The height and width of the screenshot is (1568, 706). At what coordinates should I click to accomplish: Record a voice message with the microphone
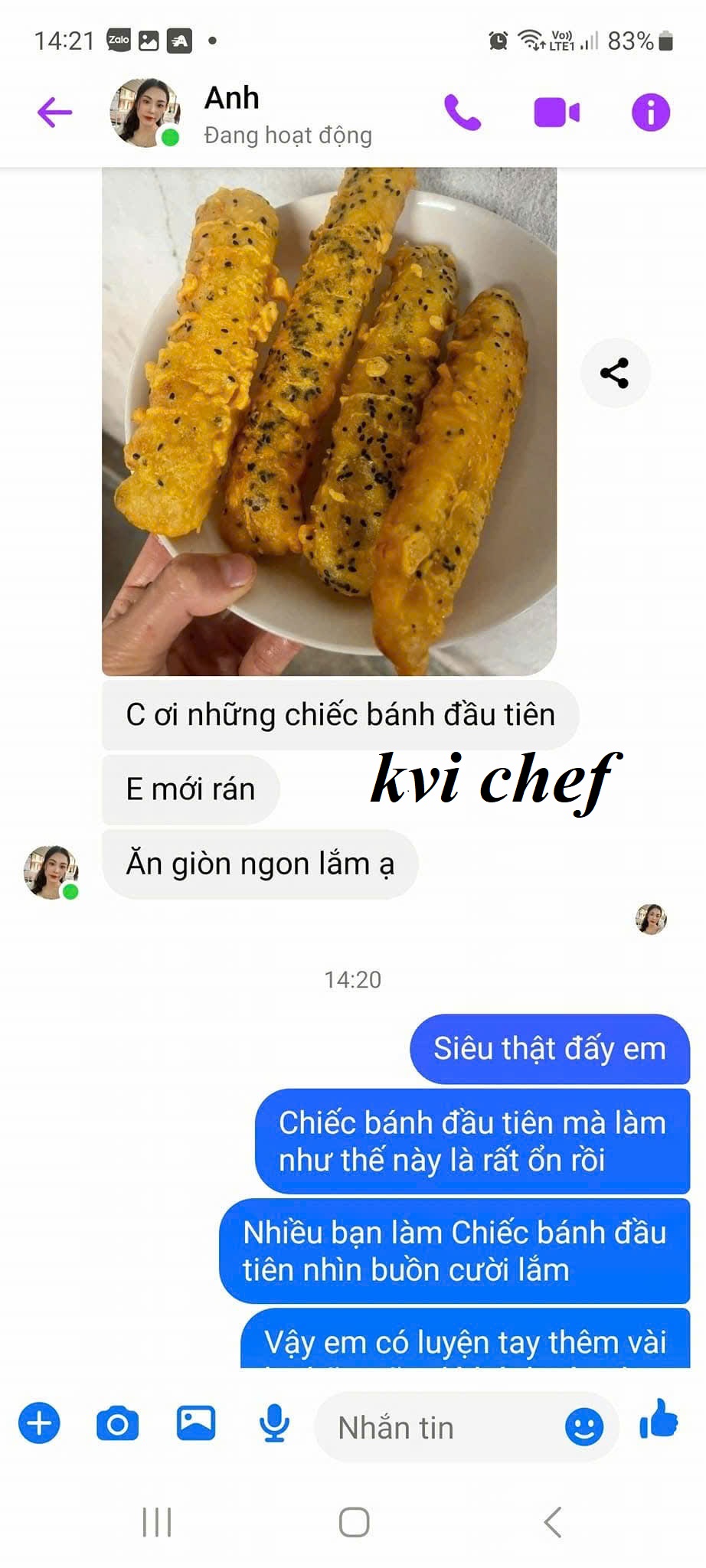coord(274,1423)
